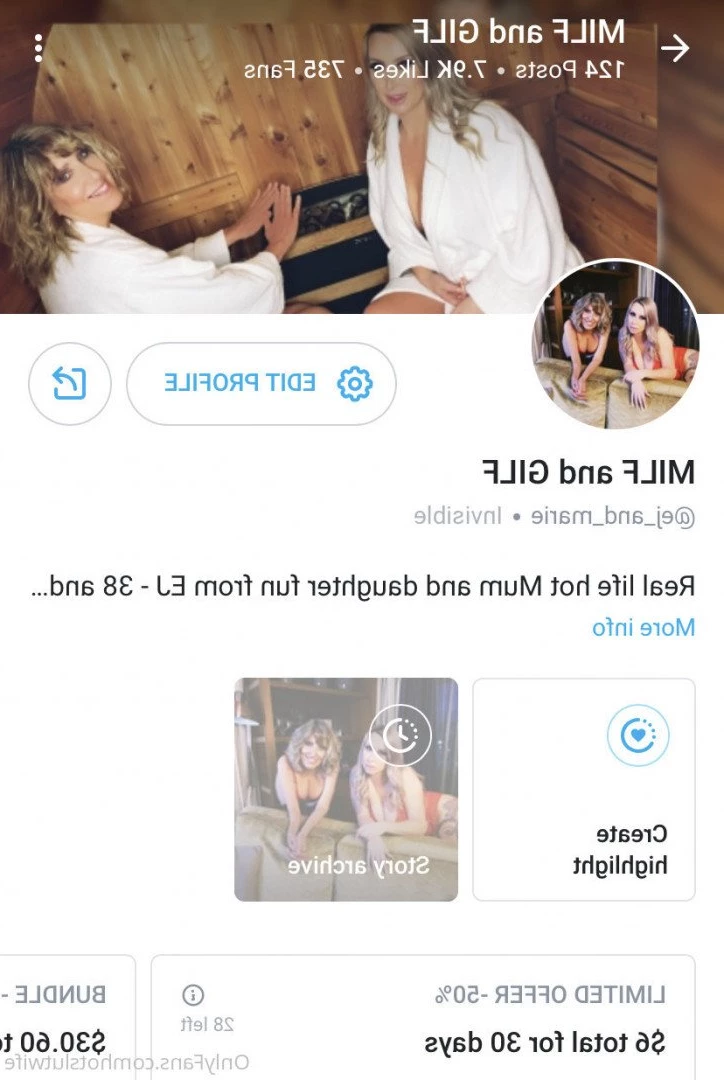Go back using the header arrow
This screenshot has width=724, height=1080.
point(676,48)
